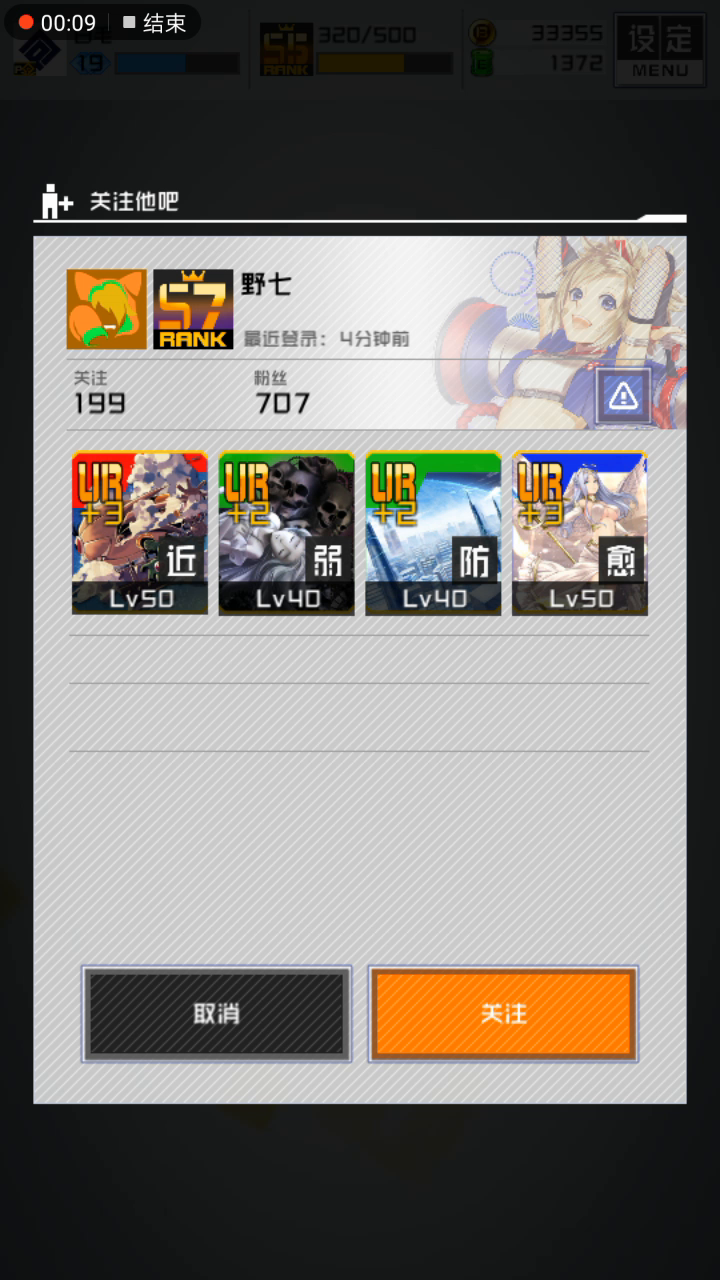This screenshot has height=1280, width=720.
Task: Open the UR+2 弱 skull card
Action: (x=287, y=533)
